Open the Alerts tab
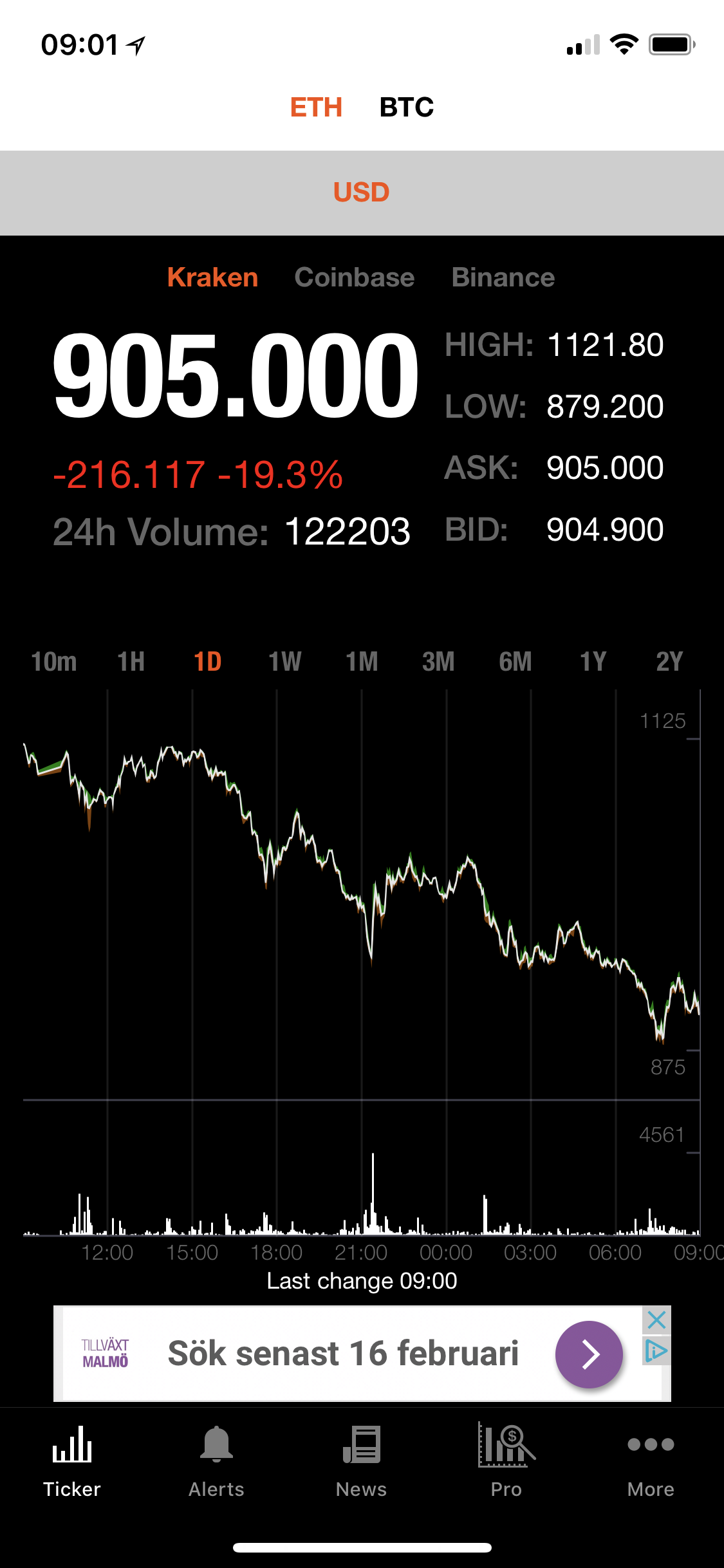The height and width of the screenshot is (1568, 724). tap(217, 1461)
